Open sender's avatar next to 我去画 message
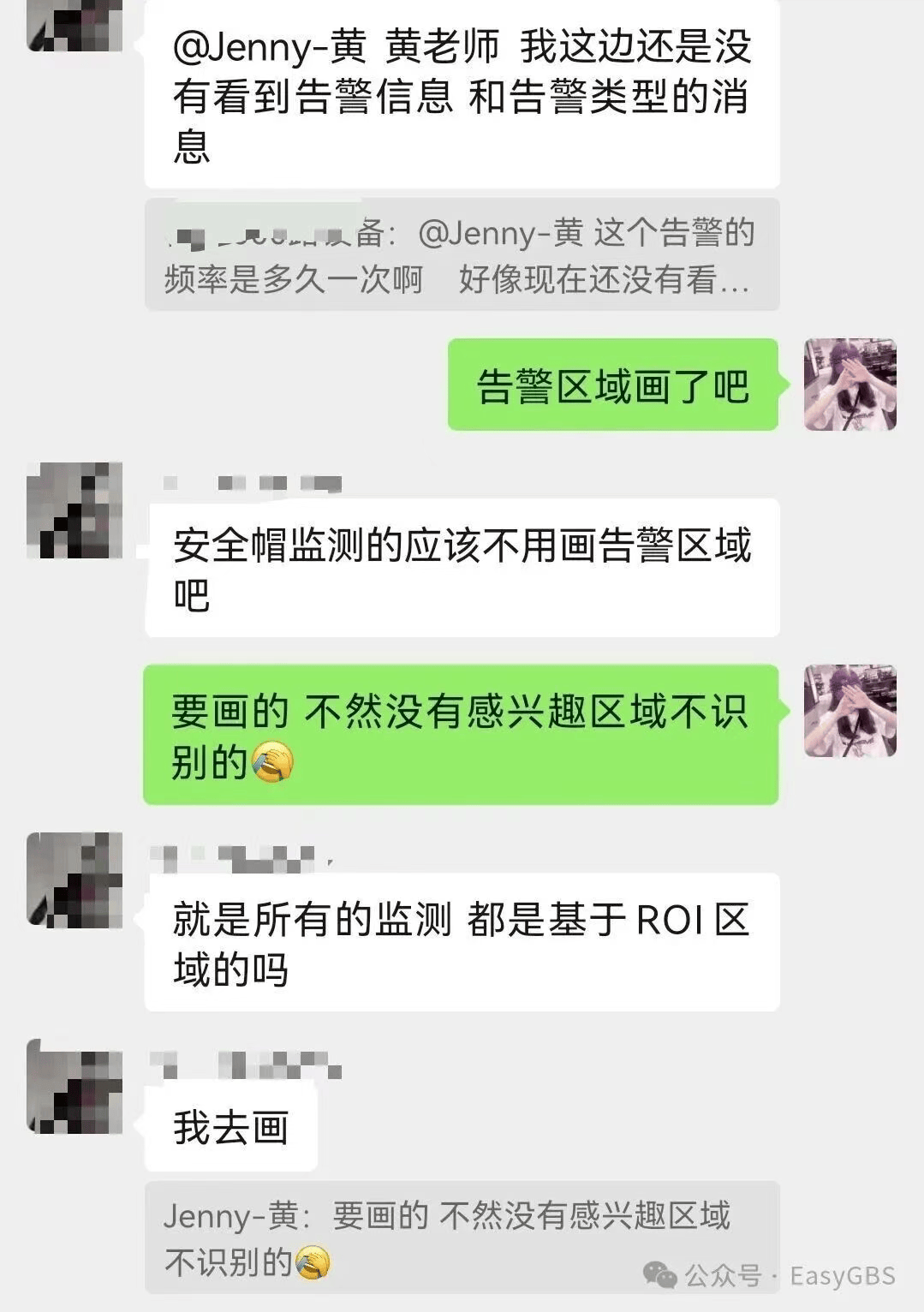 pos(75,1088)
